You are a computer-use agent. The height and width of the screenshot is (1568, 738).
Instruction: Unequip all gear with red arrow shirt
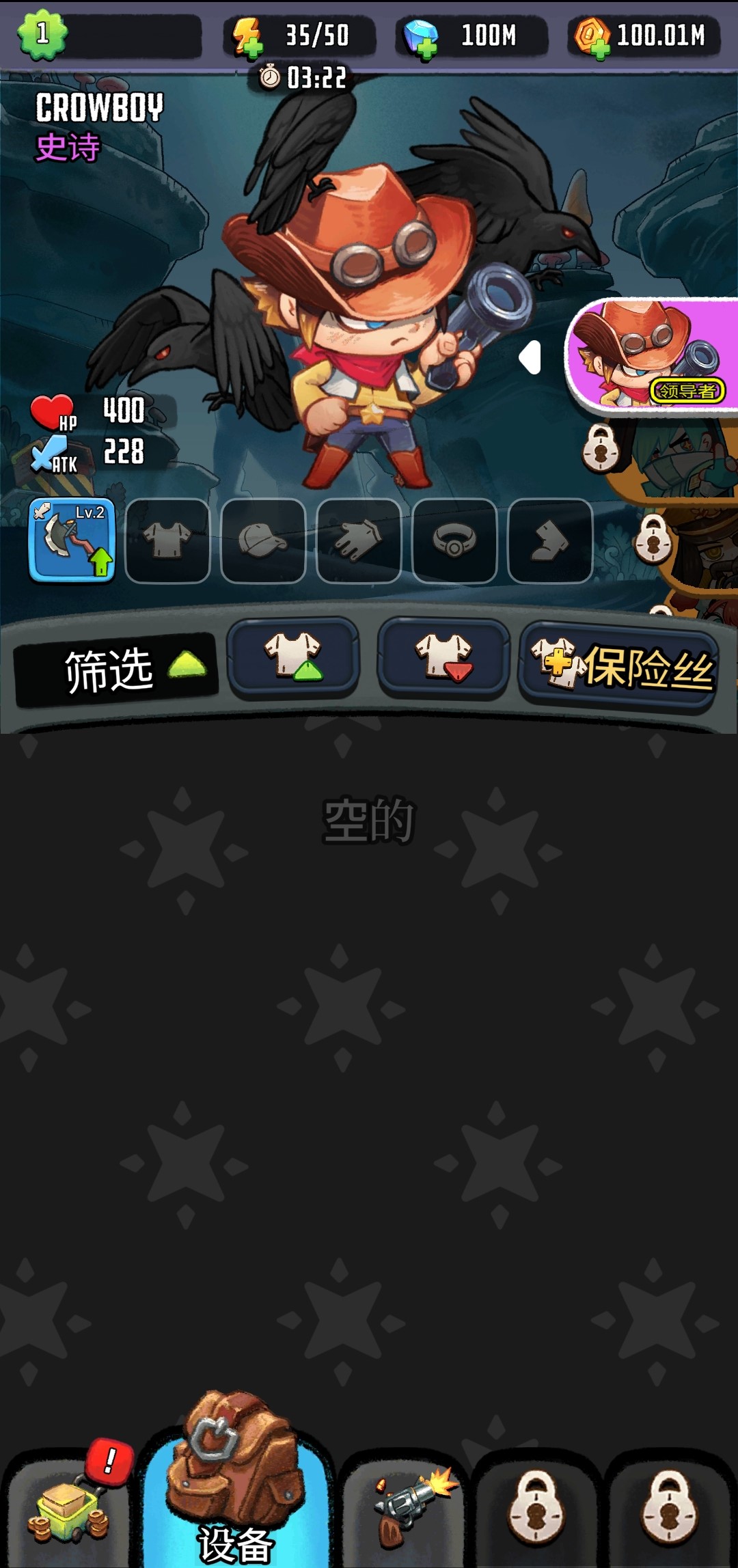click(443, 658)
